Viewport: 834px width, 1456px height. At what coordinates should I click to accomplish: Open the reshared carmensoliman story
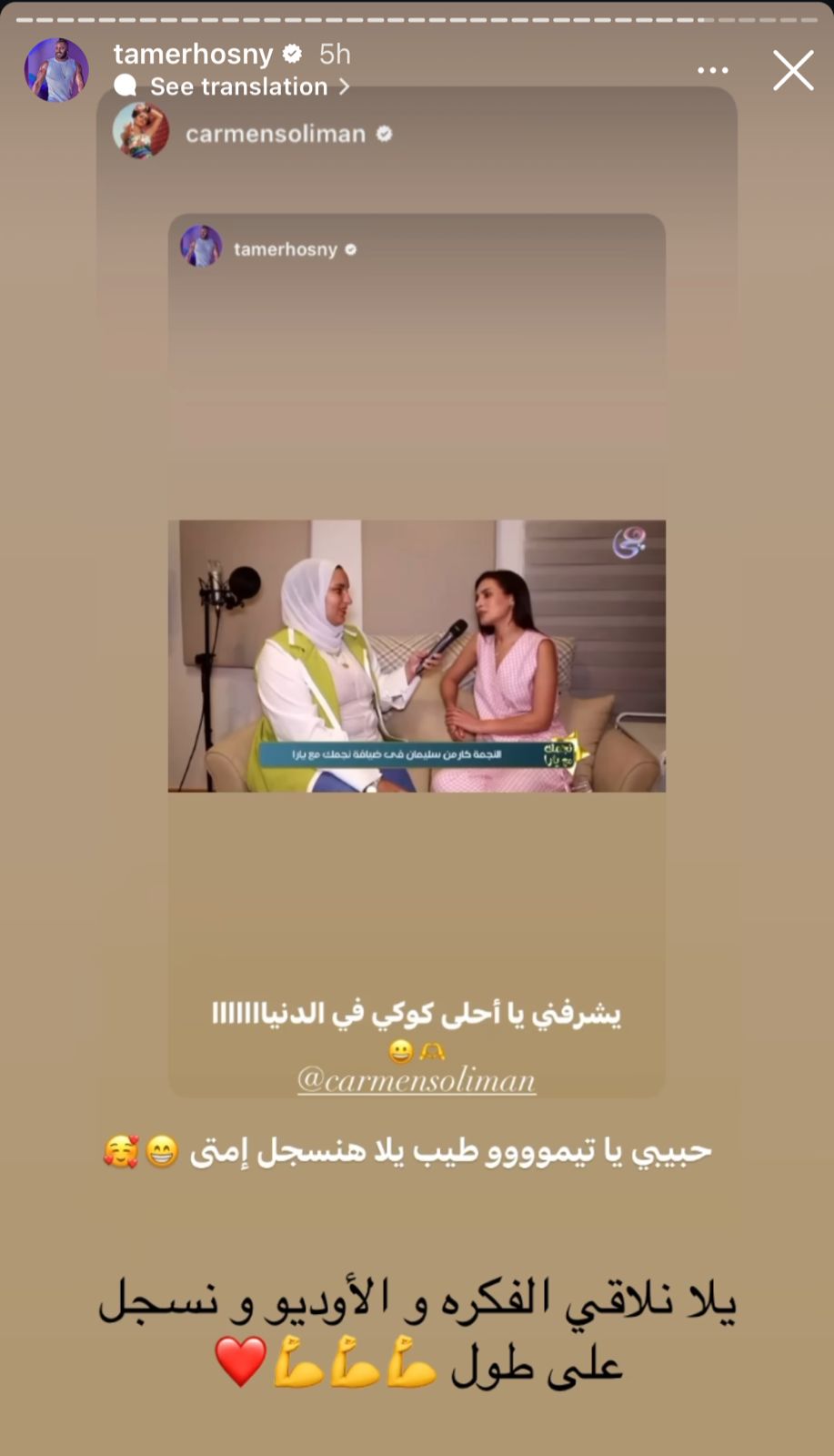click(x=276, y=134)
